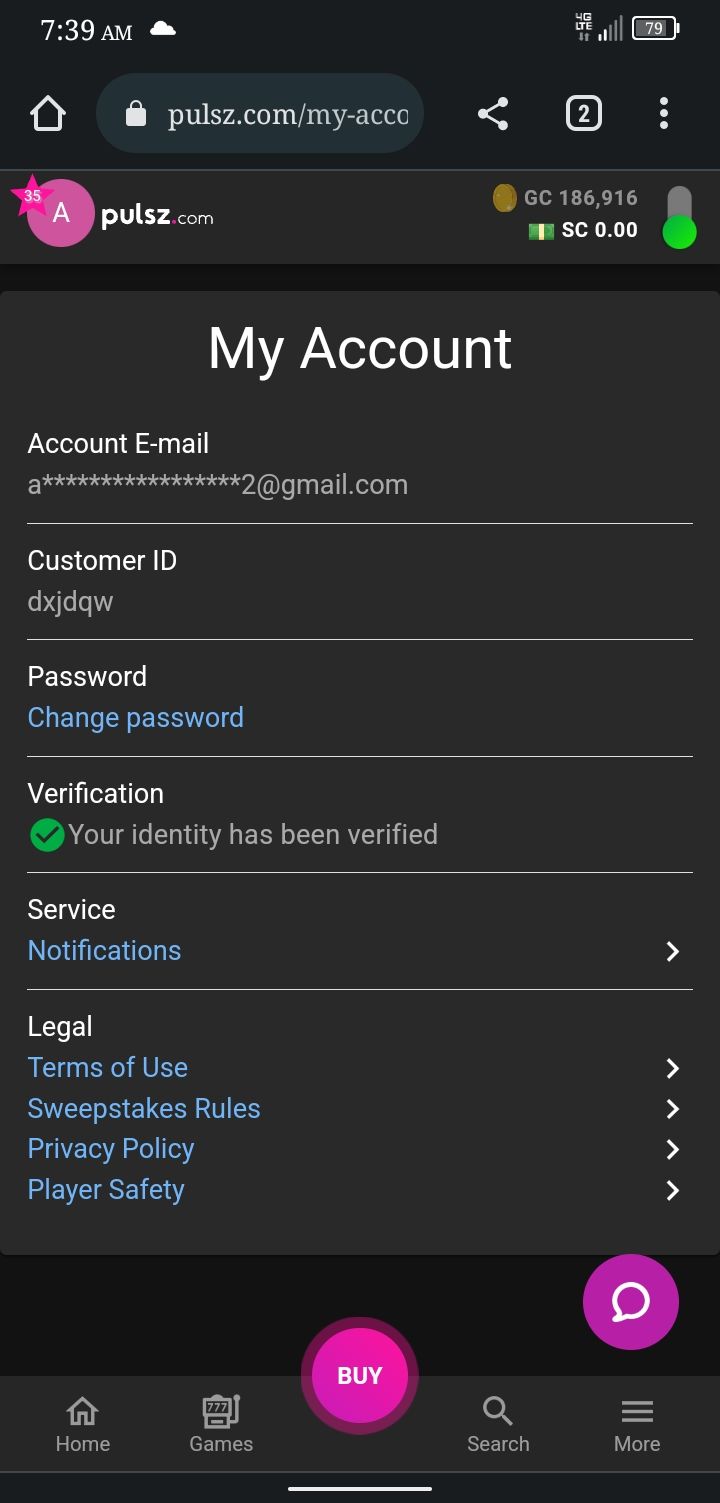Screen dimensions: 720x1503
Task: Toggle the GC/SC coin mode switch
Action: [679, 217]
